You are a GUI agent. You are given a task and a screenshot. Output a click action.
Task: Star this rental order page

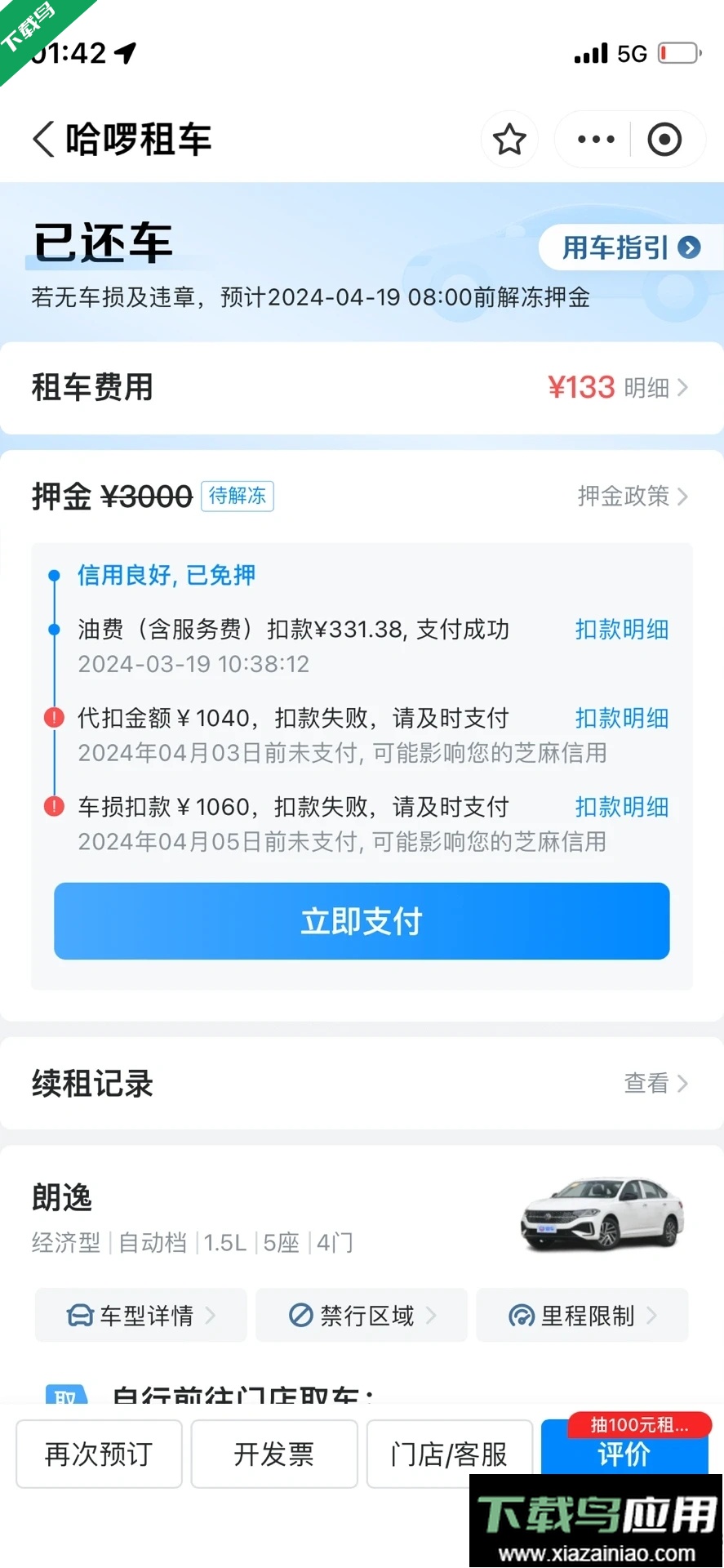[509, 139]
